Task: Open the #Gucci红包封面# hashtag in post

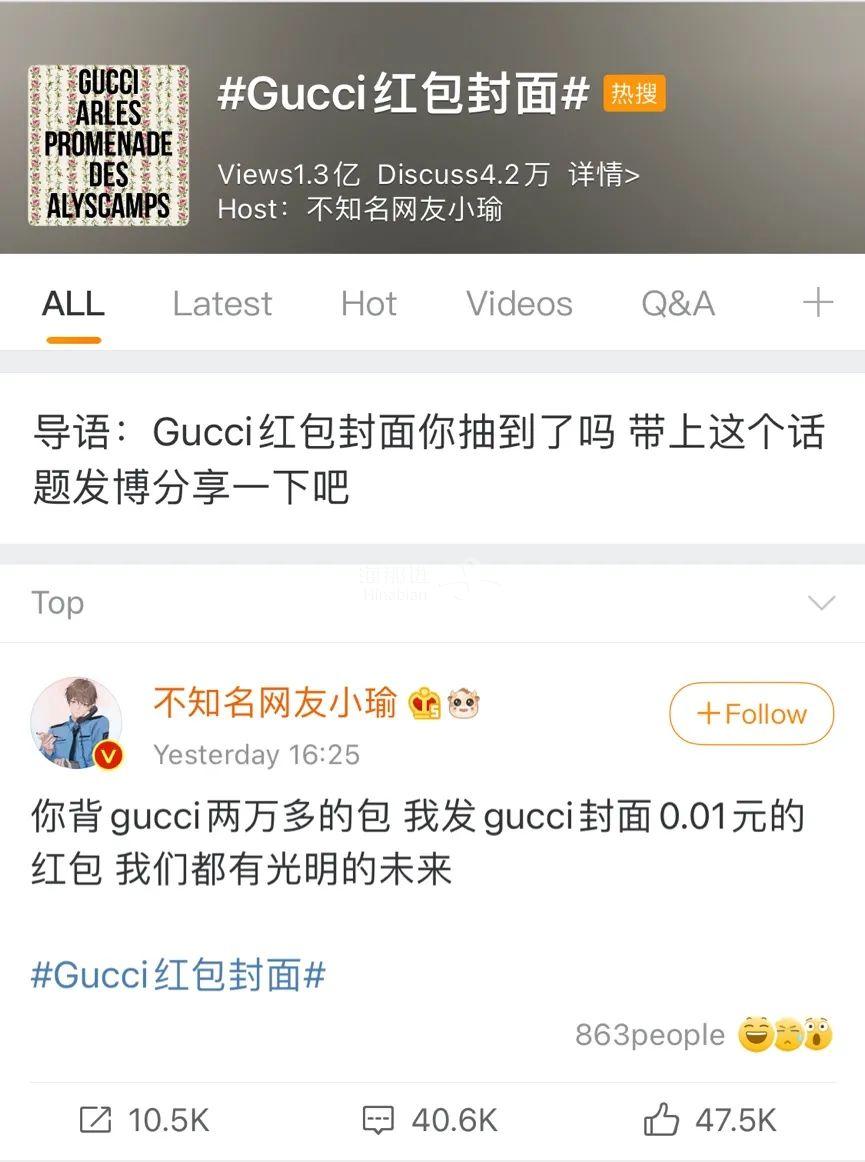Action: coord(179,975)
